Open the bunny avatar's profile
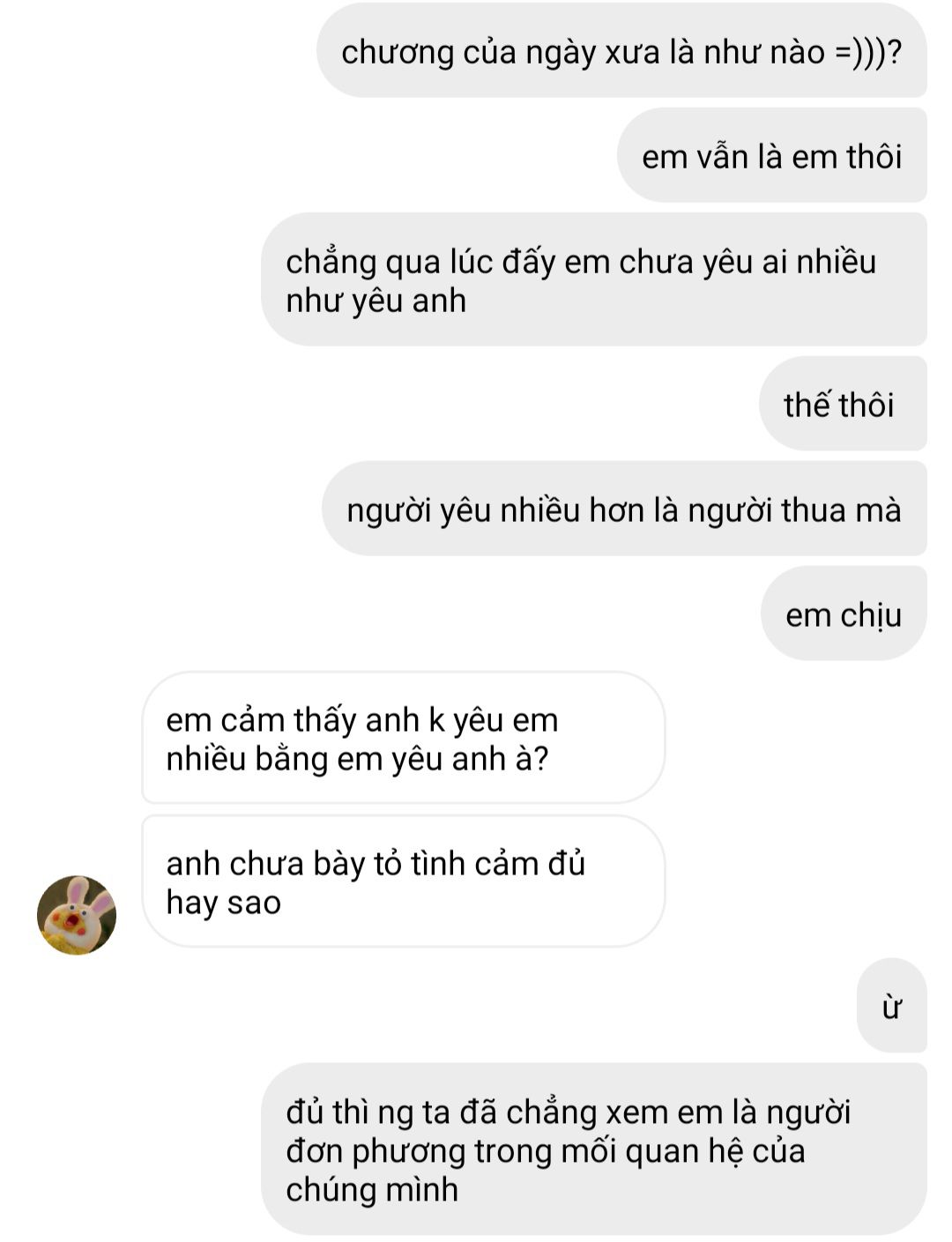The height and width of the screenshot is (1242, 952). (77, 915)
